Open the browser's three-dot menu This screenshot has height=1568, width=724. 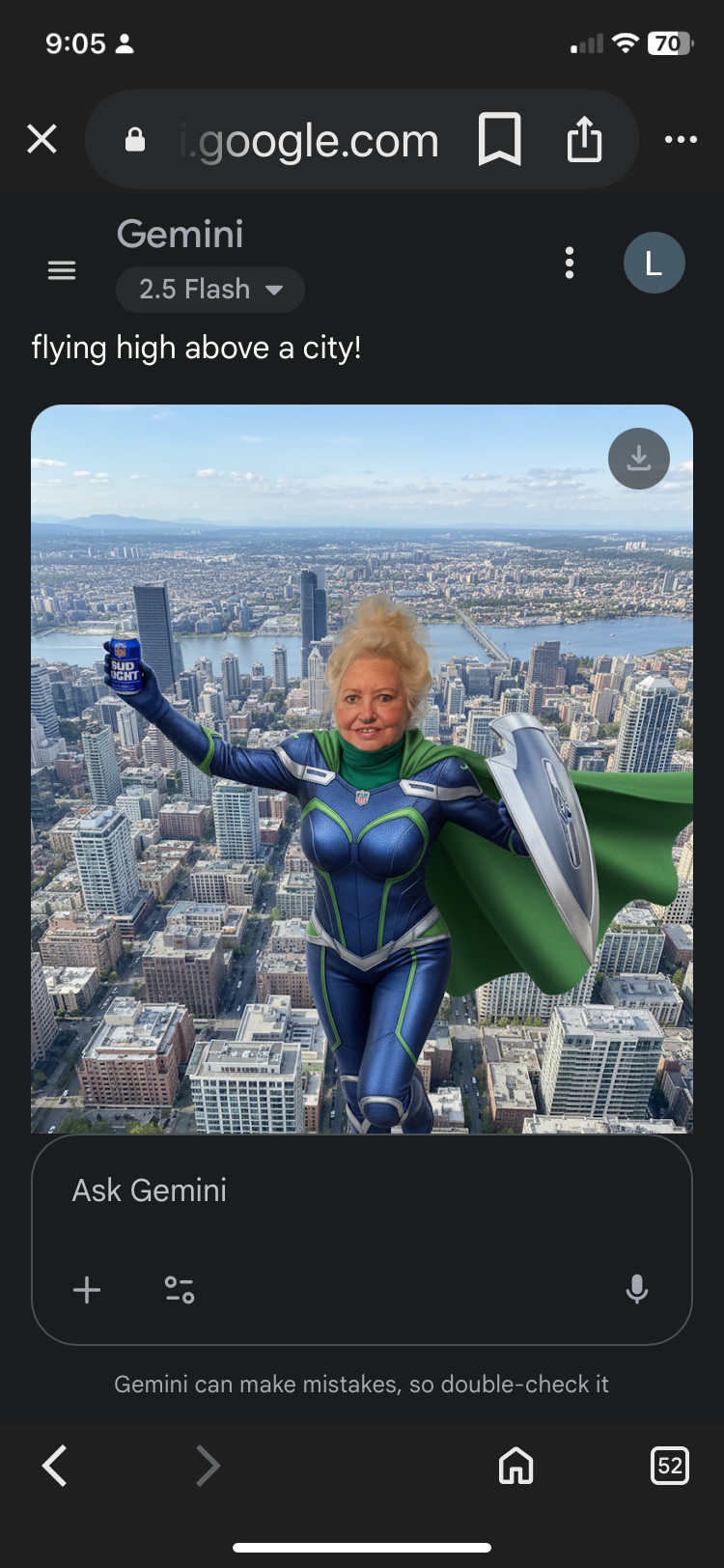point(681,140)
